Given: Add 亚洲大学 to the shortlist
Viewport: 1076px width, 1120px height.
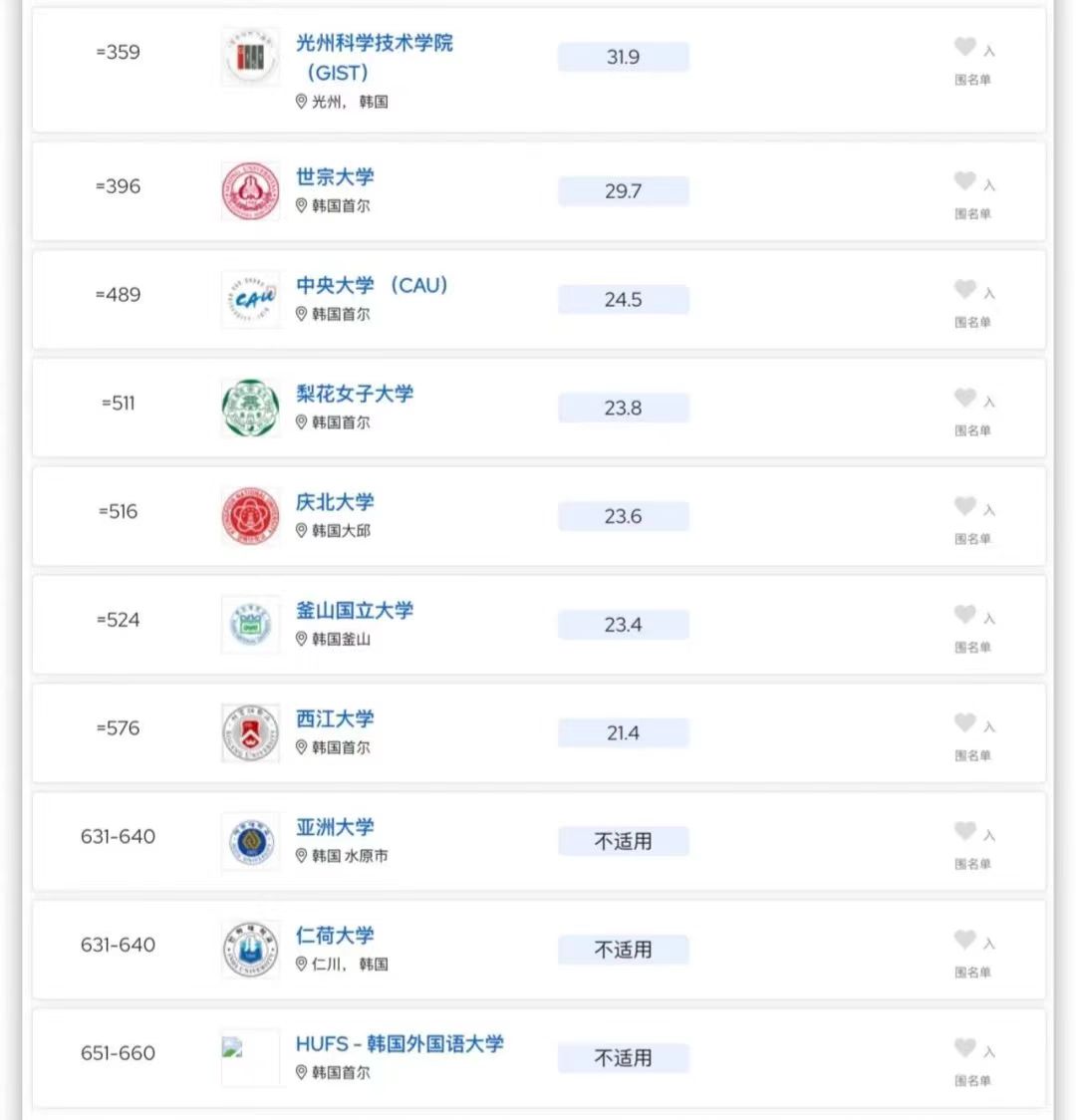Looking at the screenshot, I should [x=964, y=832].
